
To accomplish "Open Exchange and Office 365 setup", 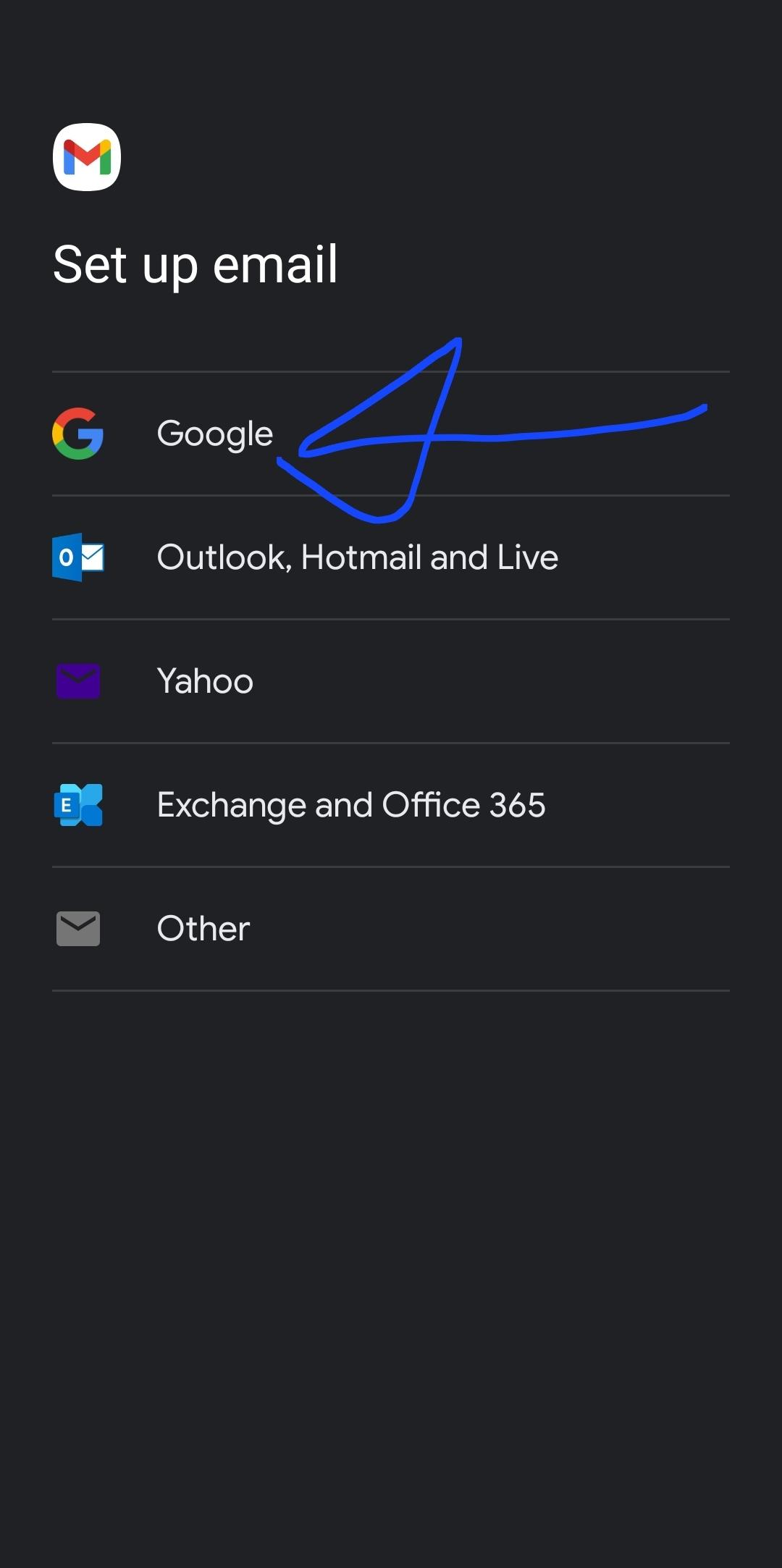I will pos(350,805).
